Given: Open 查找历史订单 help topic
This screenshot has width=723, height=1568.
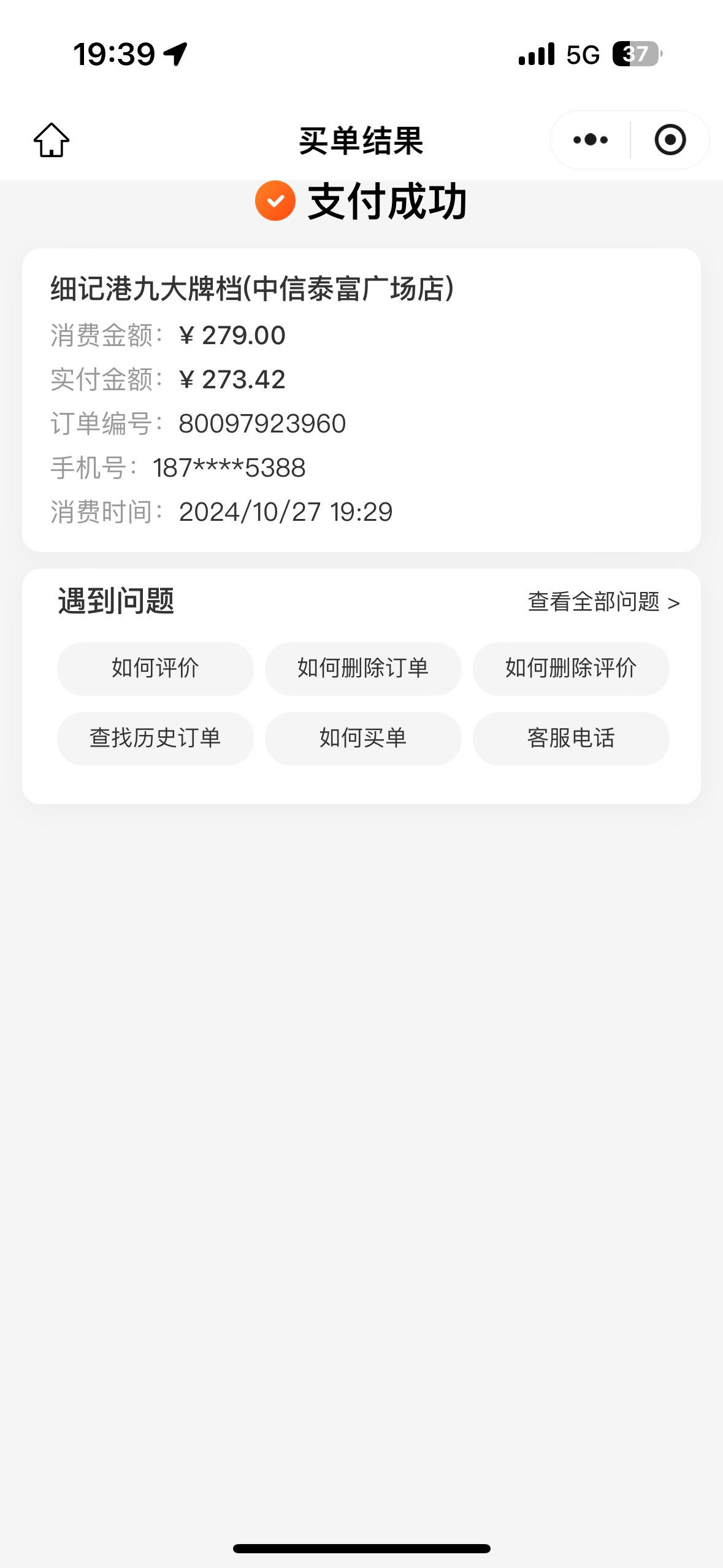Looking at the screenshot, I should point(155,739).
